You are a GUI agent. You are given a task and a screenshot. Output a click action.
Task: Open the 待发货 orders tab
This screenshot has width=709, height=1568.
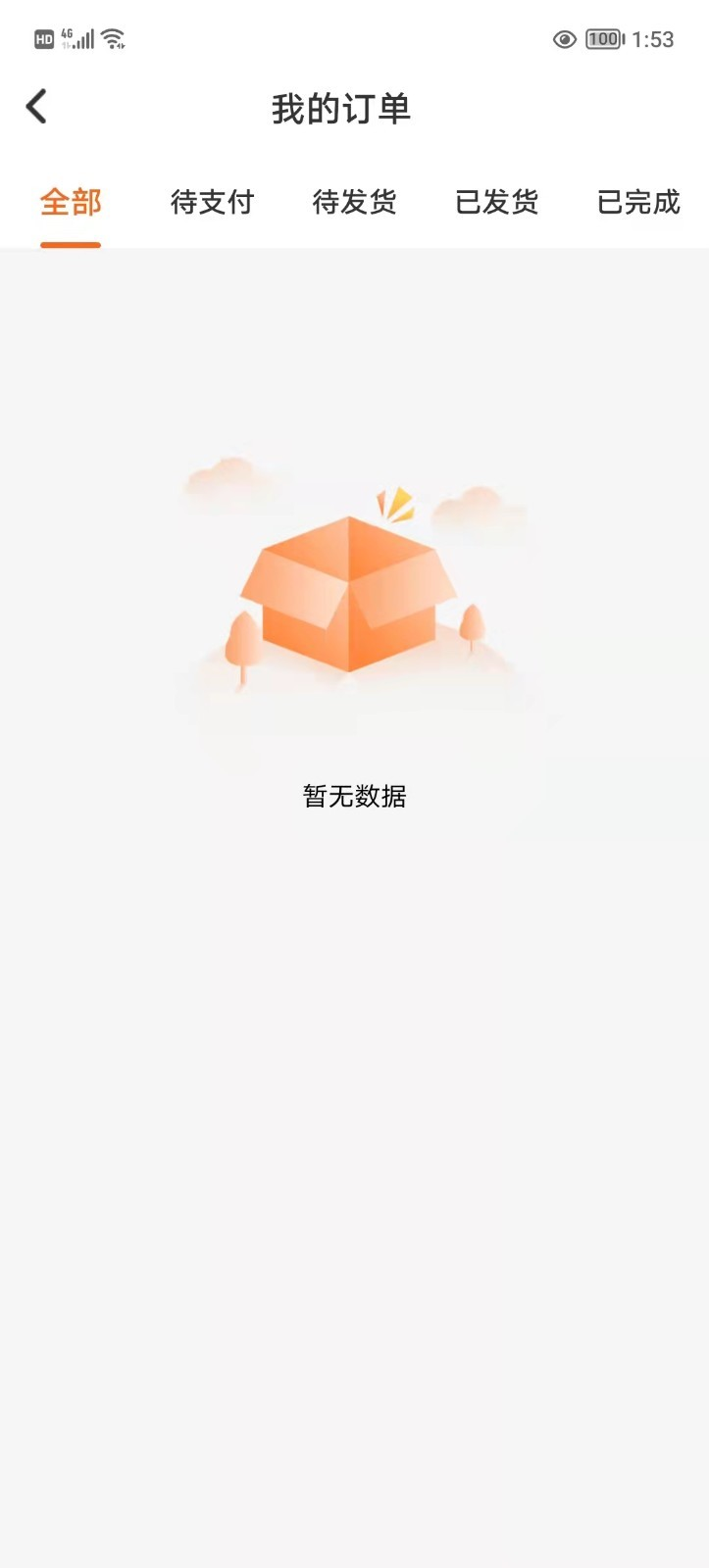point(355,203)
